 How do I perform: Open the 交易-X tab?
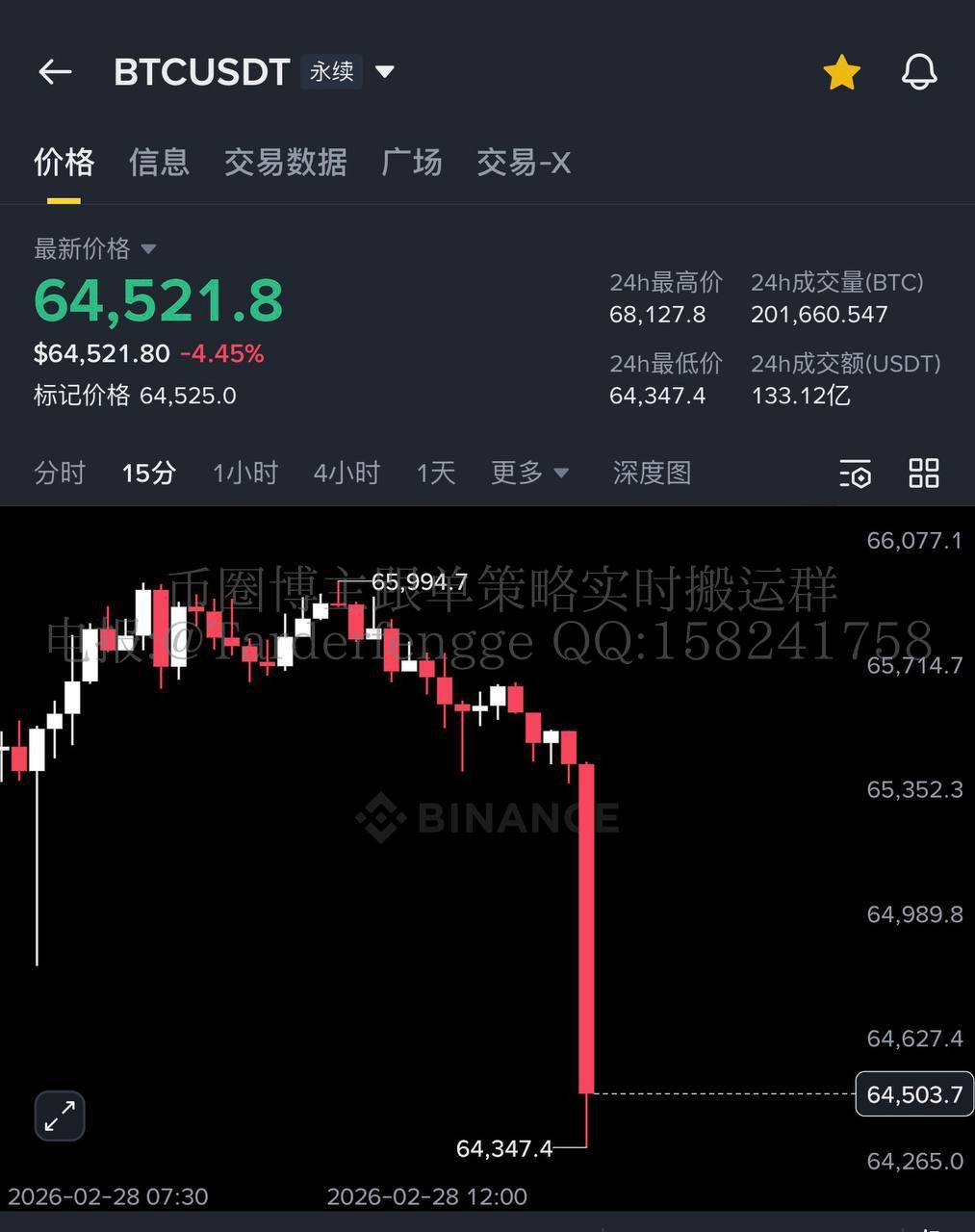click(524, 162)
